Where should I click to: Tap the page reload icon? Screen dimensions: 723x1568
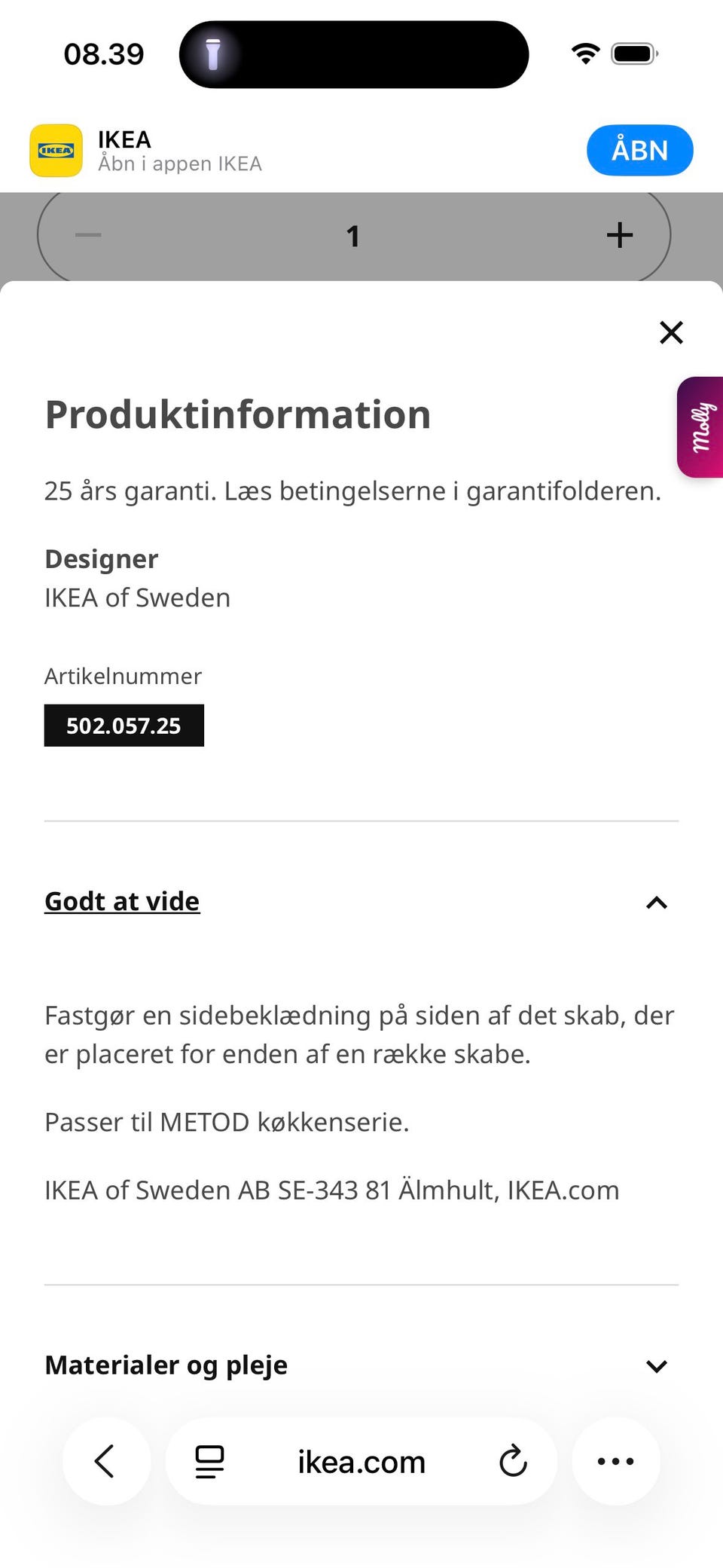click(513, 1460)
